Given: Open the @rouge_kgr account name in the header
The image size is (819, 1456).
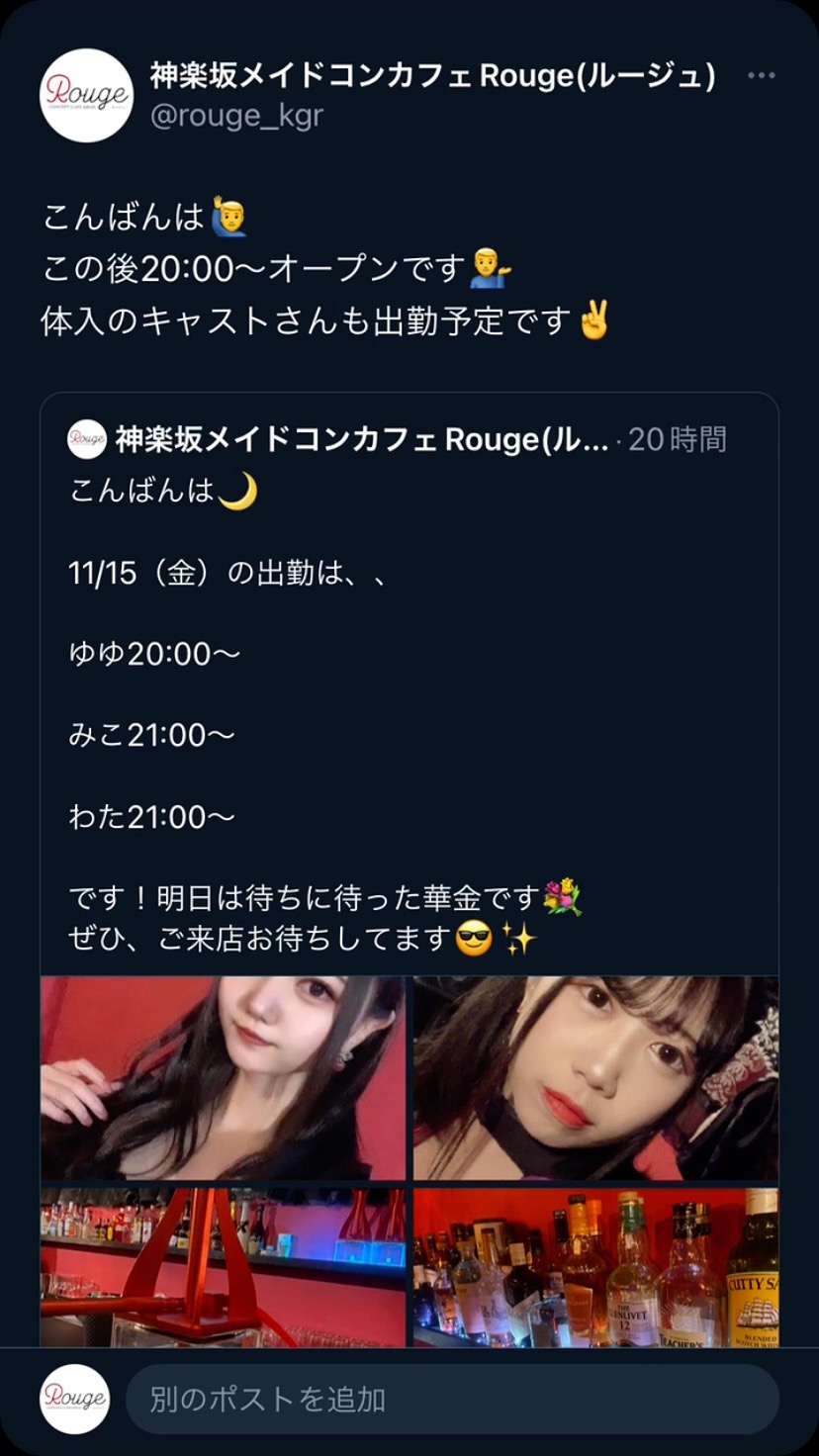Looking at the screenshot, I should [431, 76].
